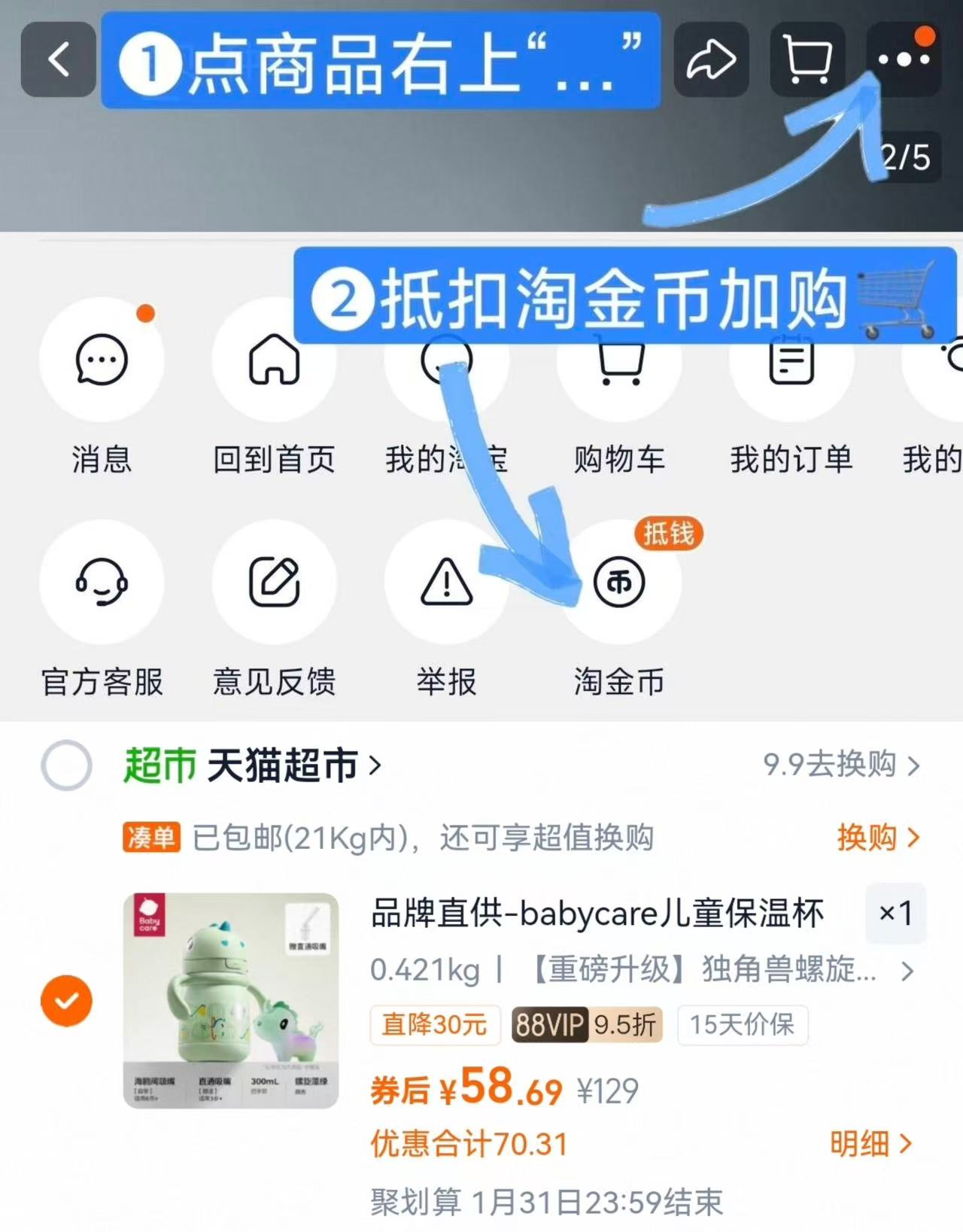Screen dimensions: 963x1232
Task: Open 我的订单 orders icon
Action: (x=791, y=360)
